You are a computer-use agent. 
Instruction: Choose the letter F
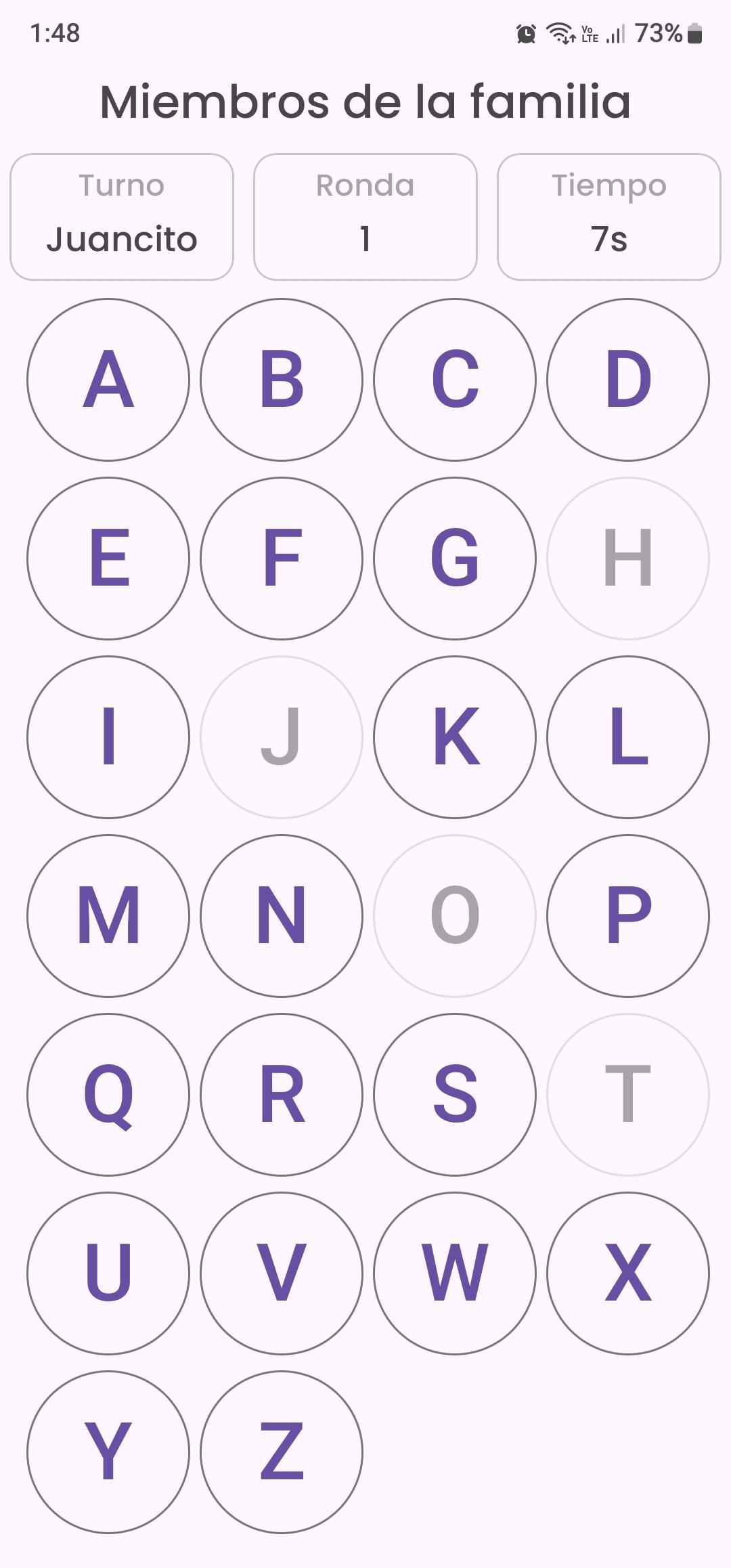click(282, 559)
